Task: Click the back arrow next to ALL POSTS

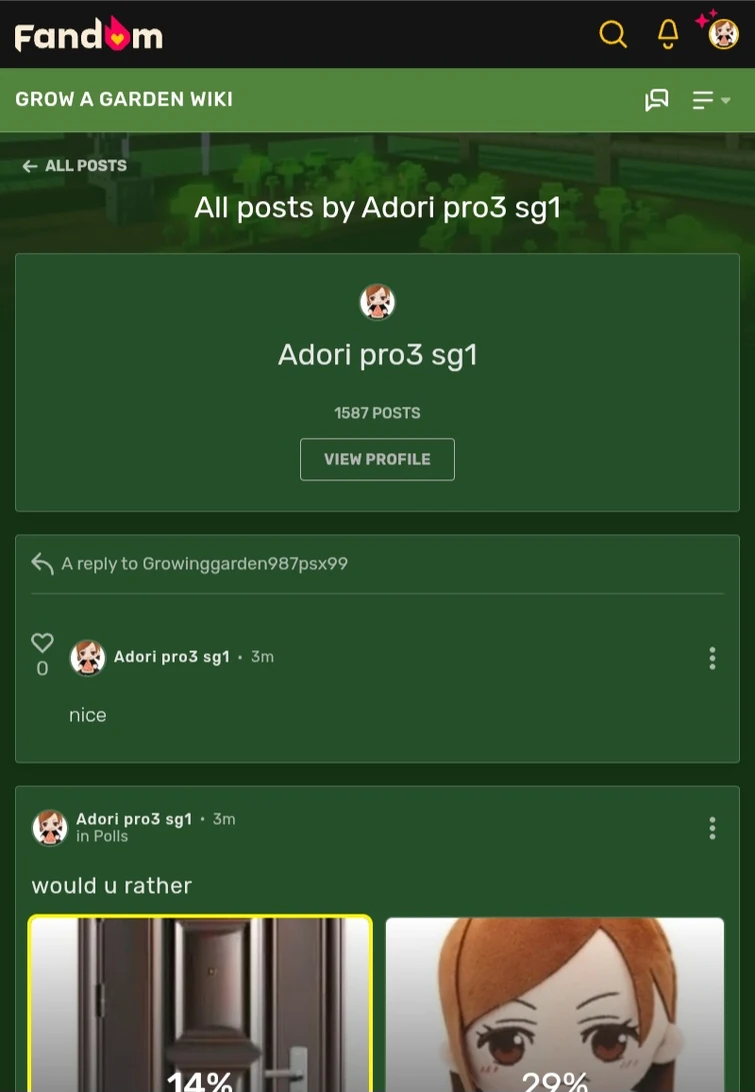Action: point(30,166)
